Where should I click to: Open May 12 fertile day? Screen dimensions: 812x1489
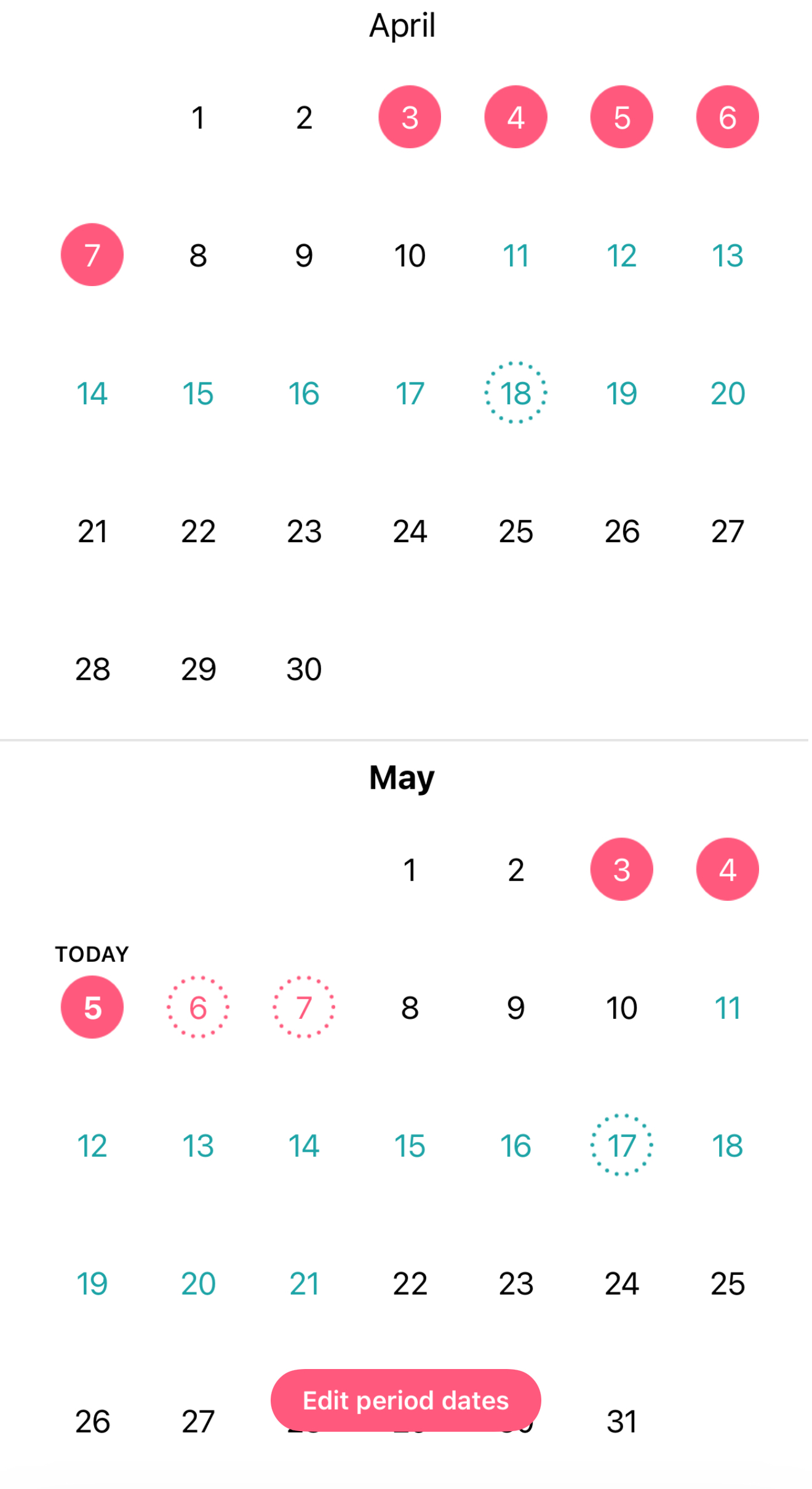(x=92, y=1145)
